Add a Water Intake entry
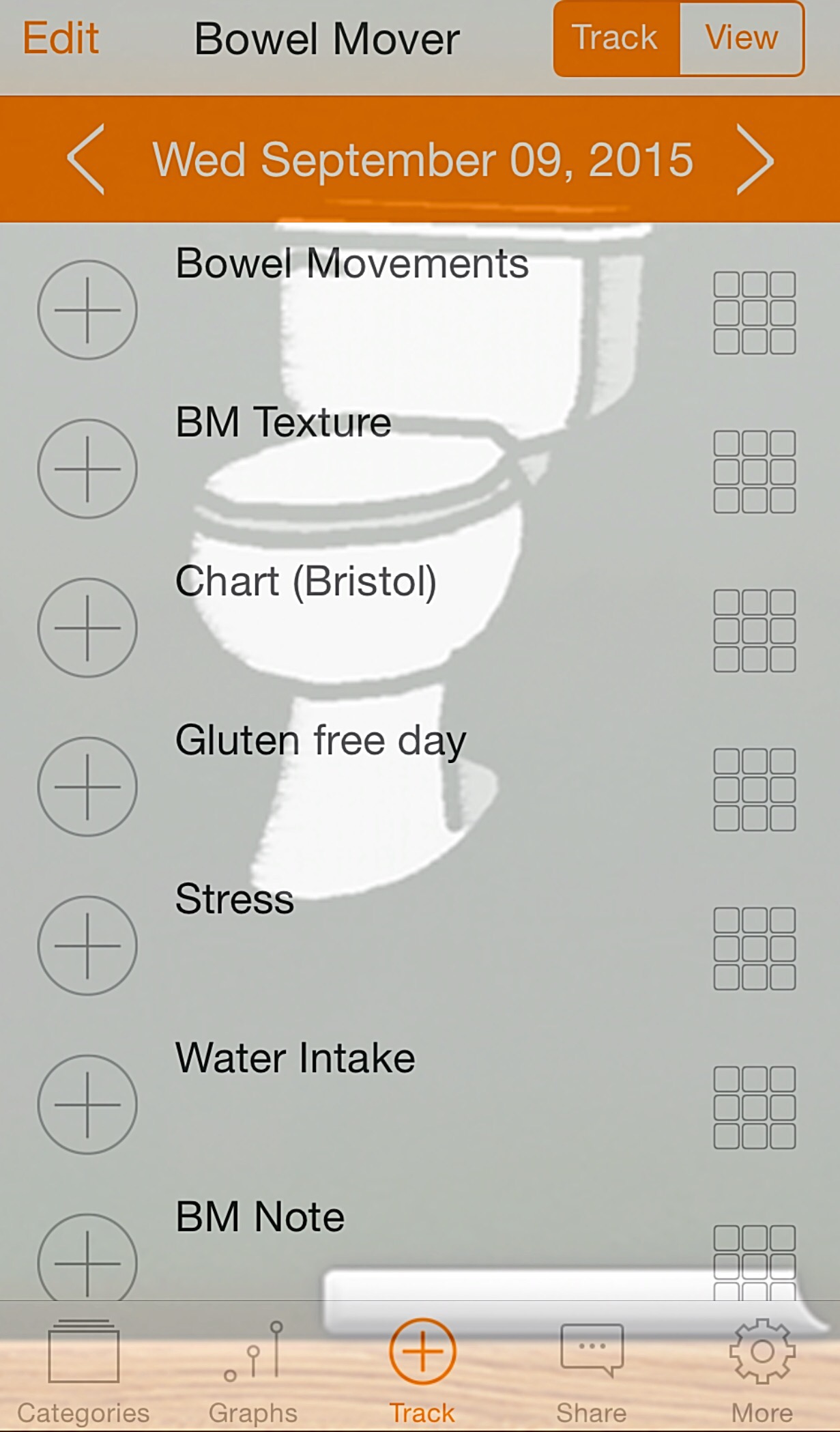 [x=87, y=1105]
